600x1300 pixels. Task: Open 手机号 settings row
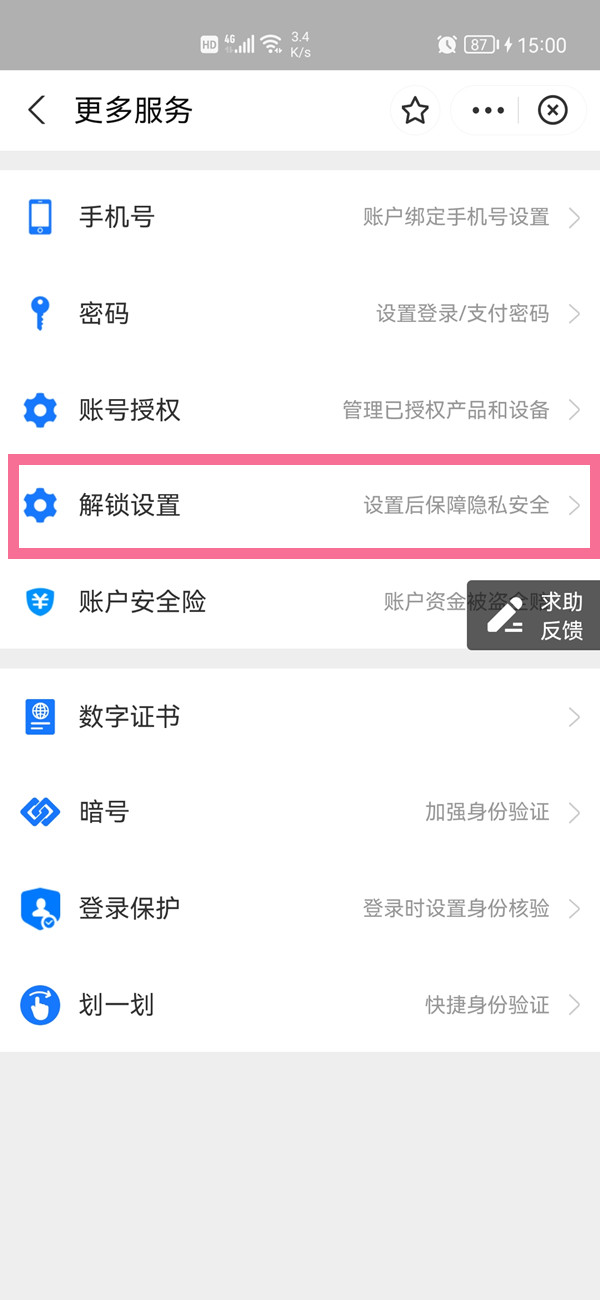(x=300, y=217)
